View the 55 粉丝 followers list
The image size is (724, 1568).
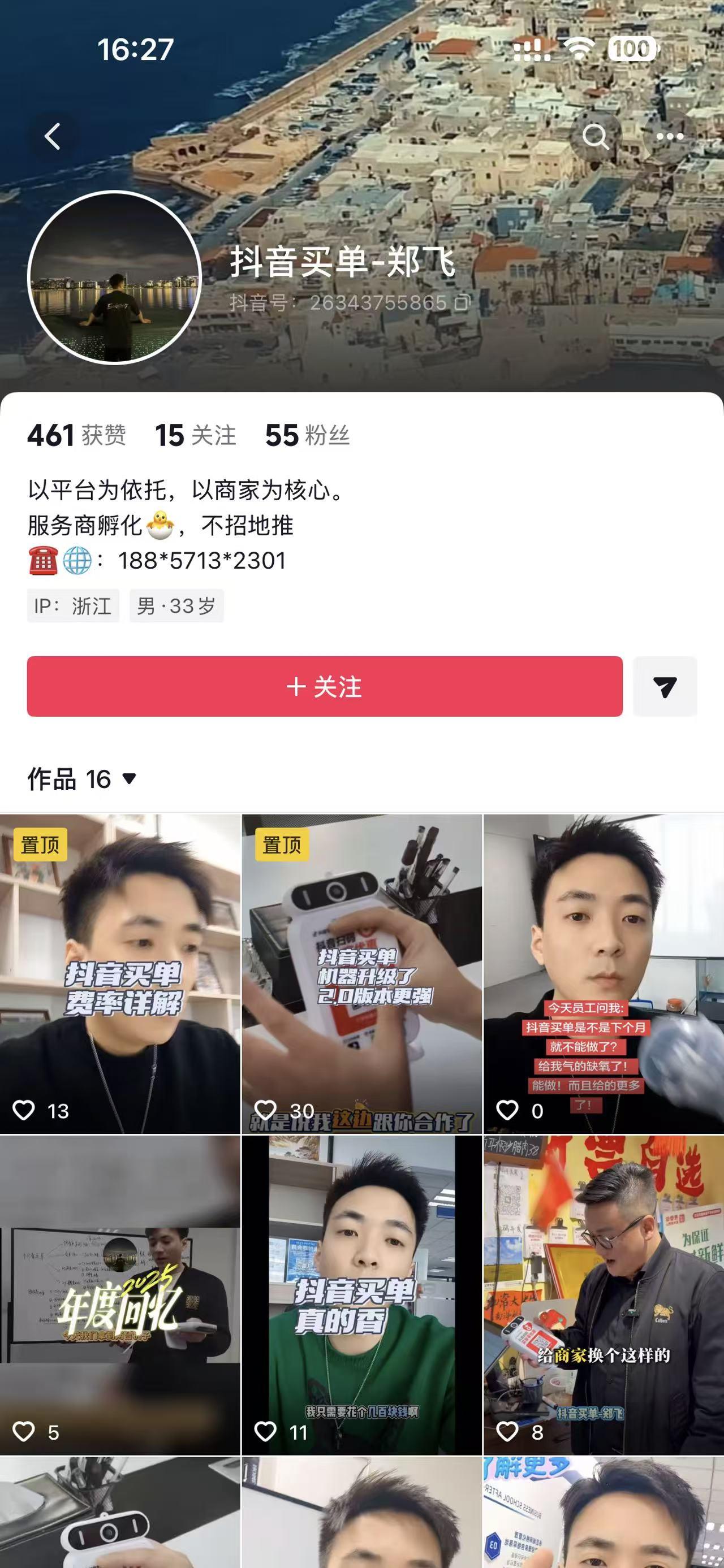307,435
